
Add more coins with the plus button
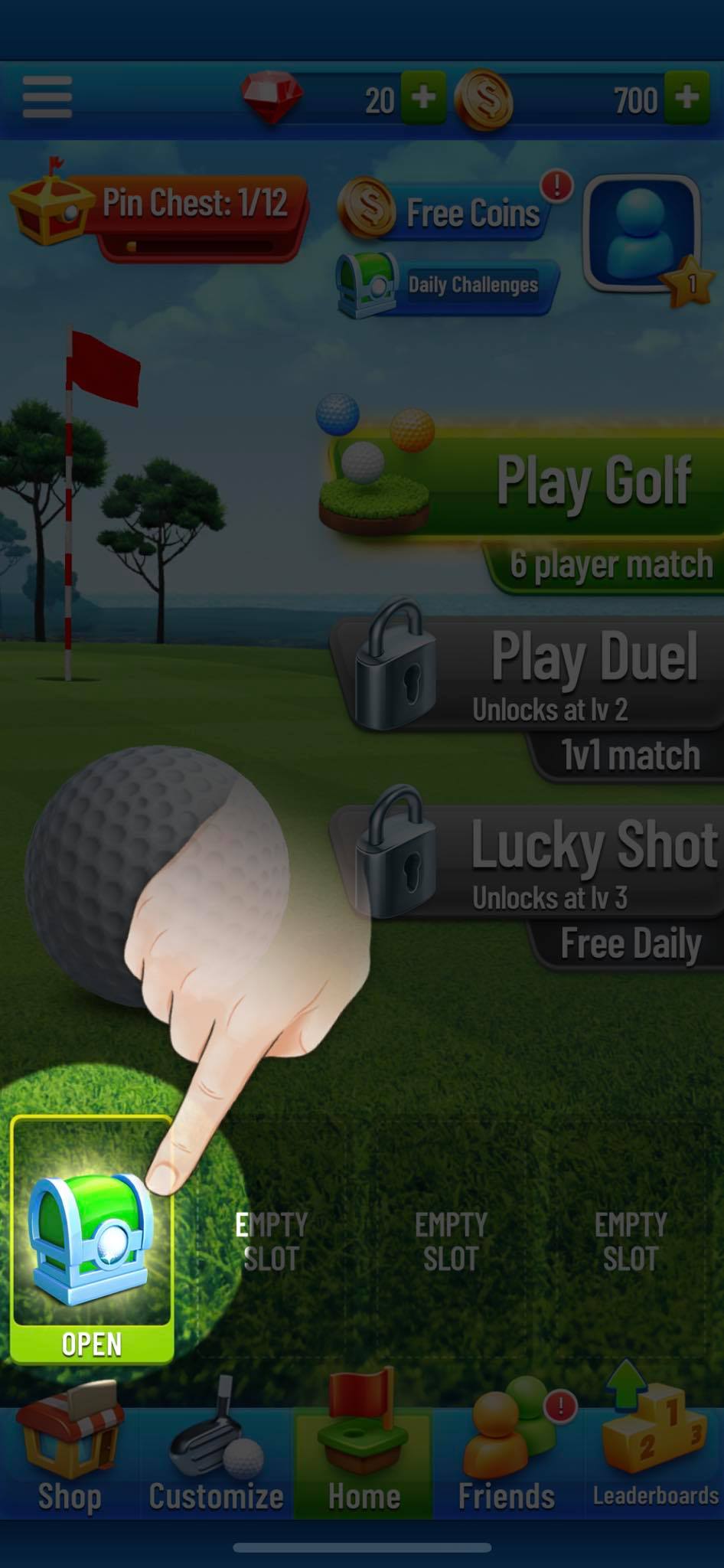686,97
